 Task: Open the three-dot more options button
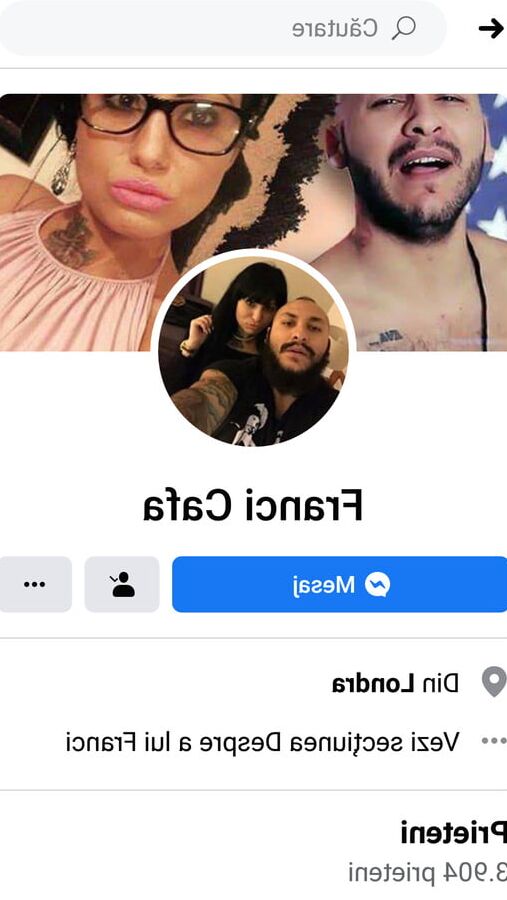(x=34, y=584)
